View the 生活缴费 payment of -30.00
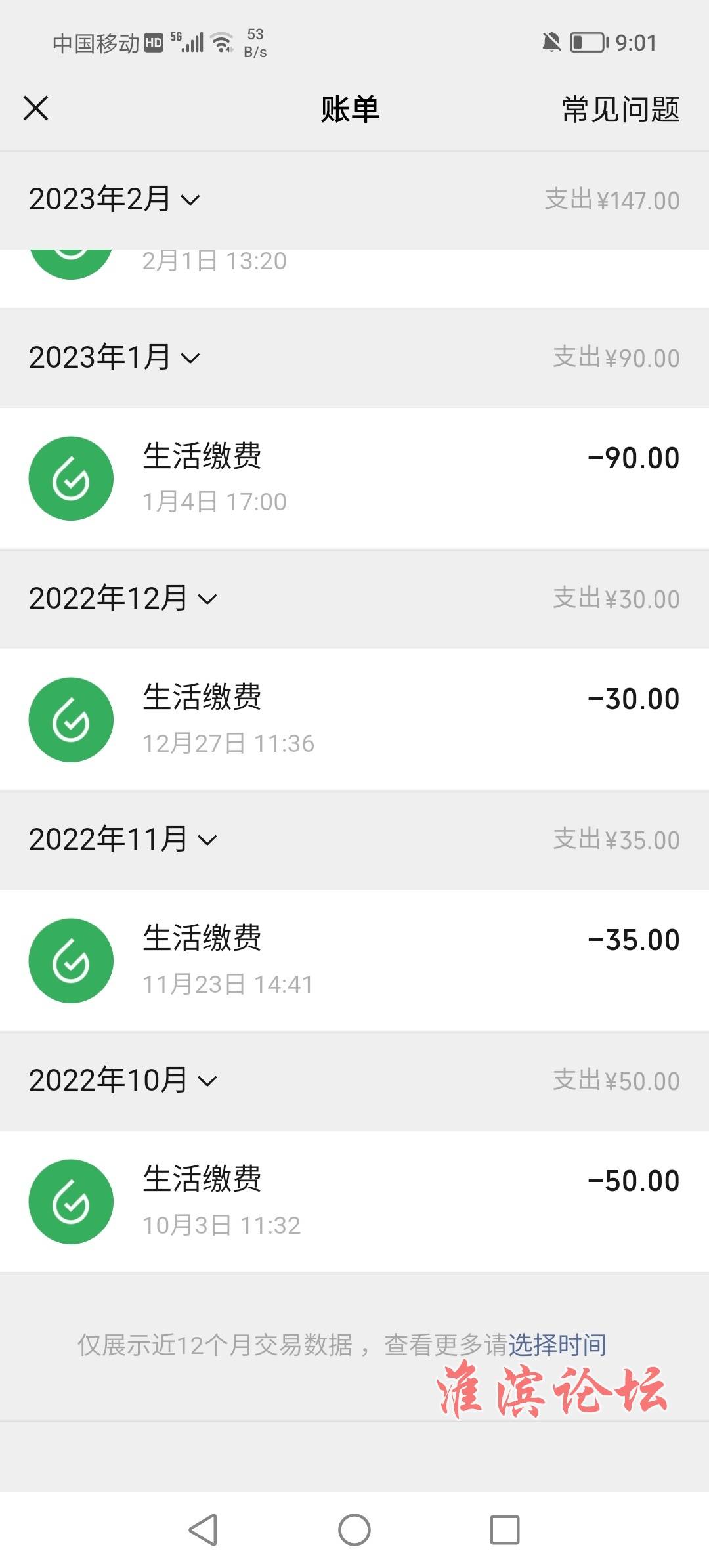709x1568 pixels. tap(354, 720)
